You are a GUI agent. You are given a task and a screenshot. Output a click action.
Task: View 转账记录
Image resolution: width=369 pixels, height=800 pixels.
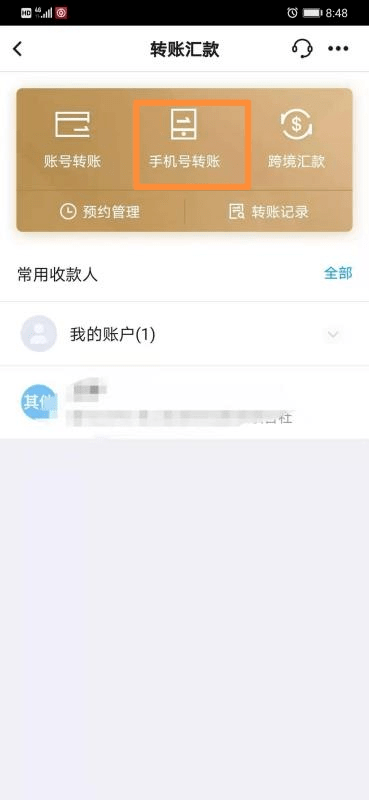[x=268, y=212]
